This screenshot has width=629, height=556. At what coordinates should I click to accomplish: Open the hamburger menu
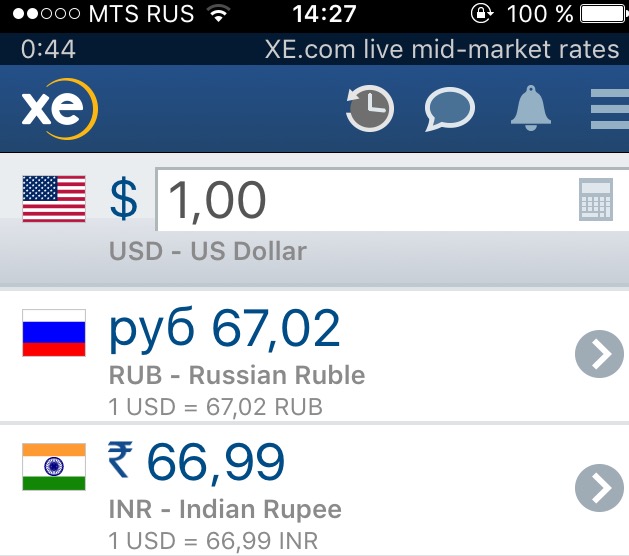coord(609,109)
